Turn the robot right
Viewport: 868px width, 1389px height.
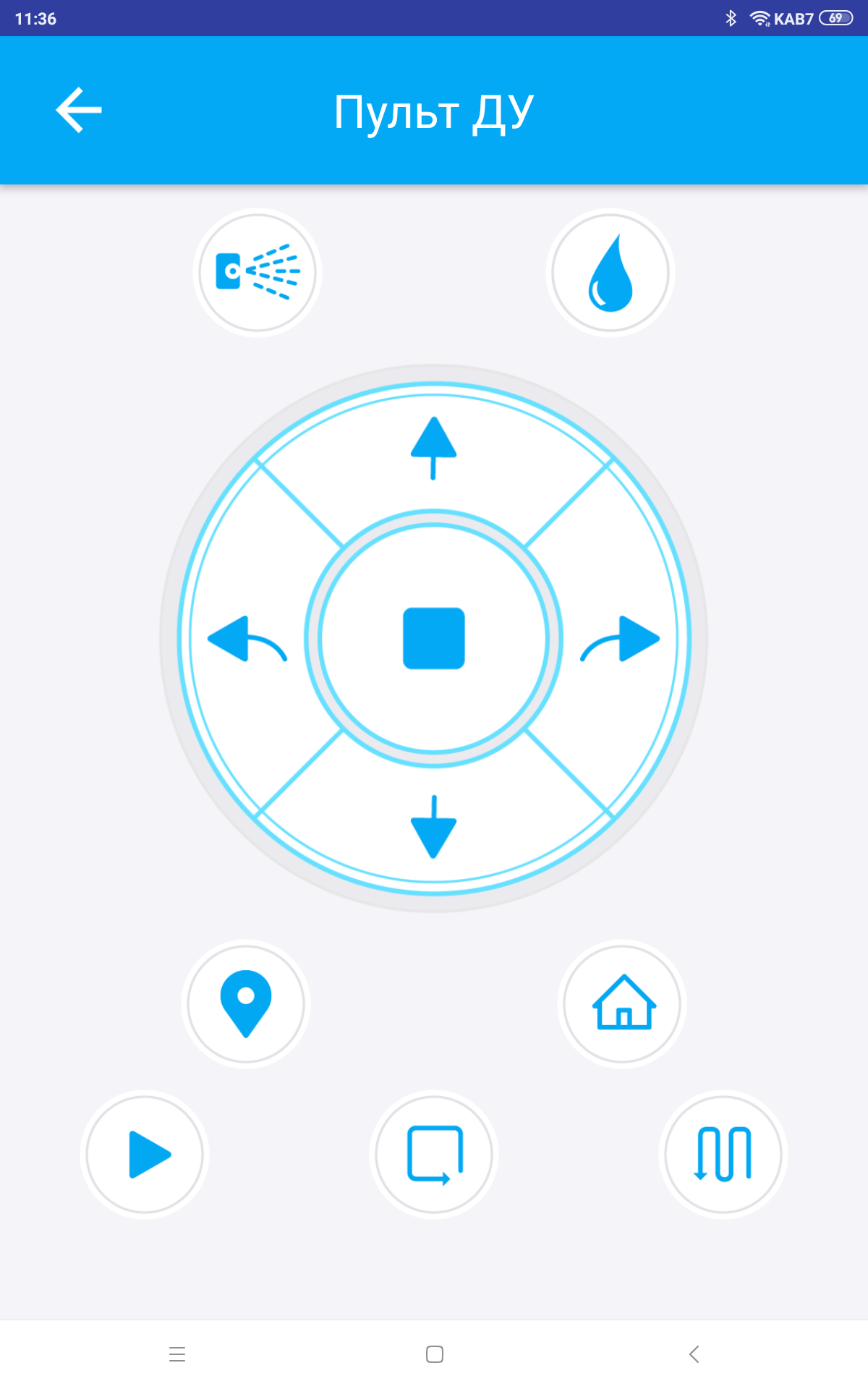[x=620, y=639]
